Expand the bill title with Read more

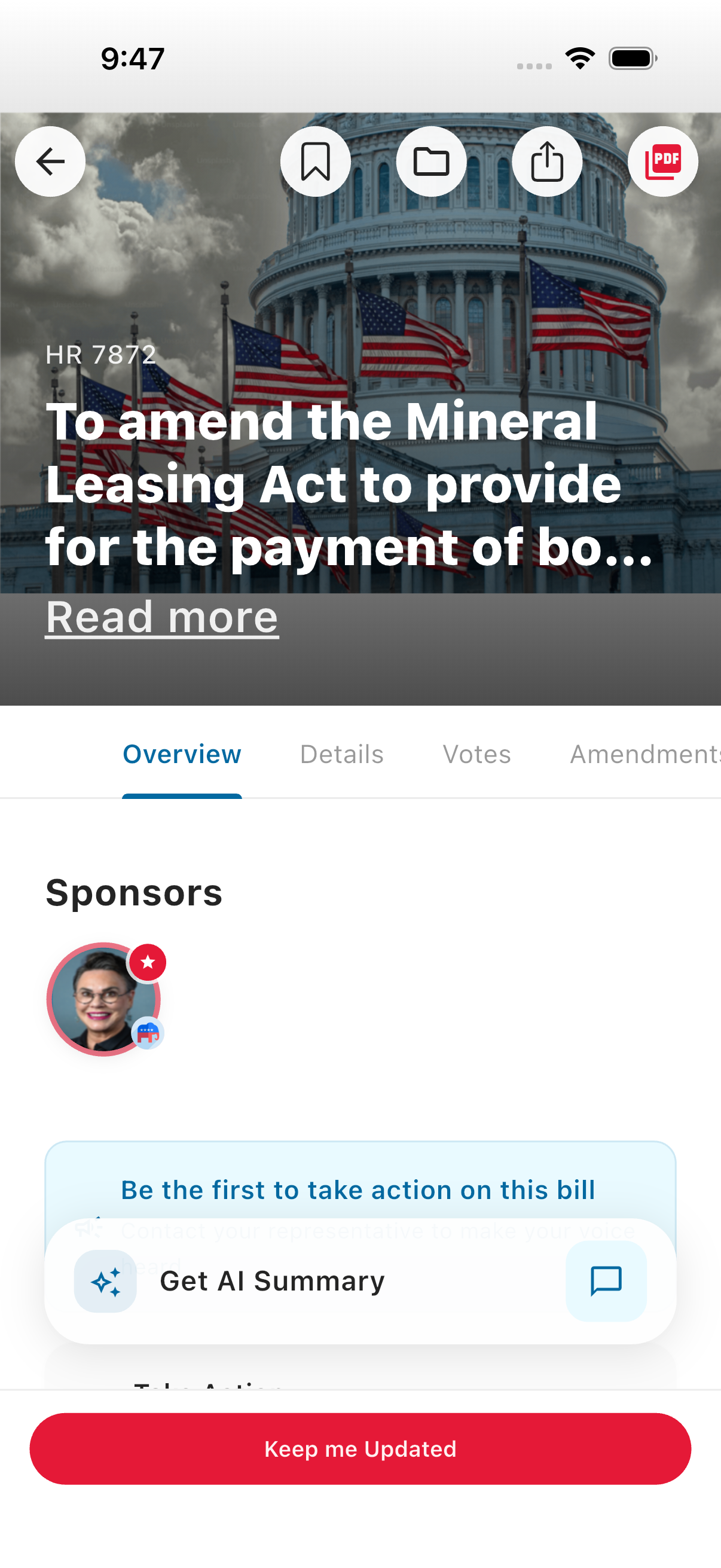(x=162, y=617)
